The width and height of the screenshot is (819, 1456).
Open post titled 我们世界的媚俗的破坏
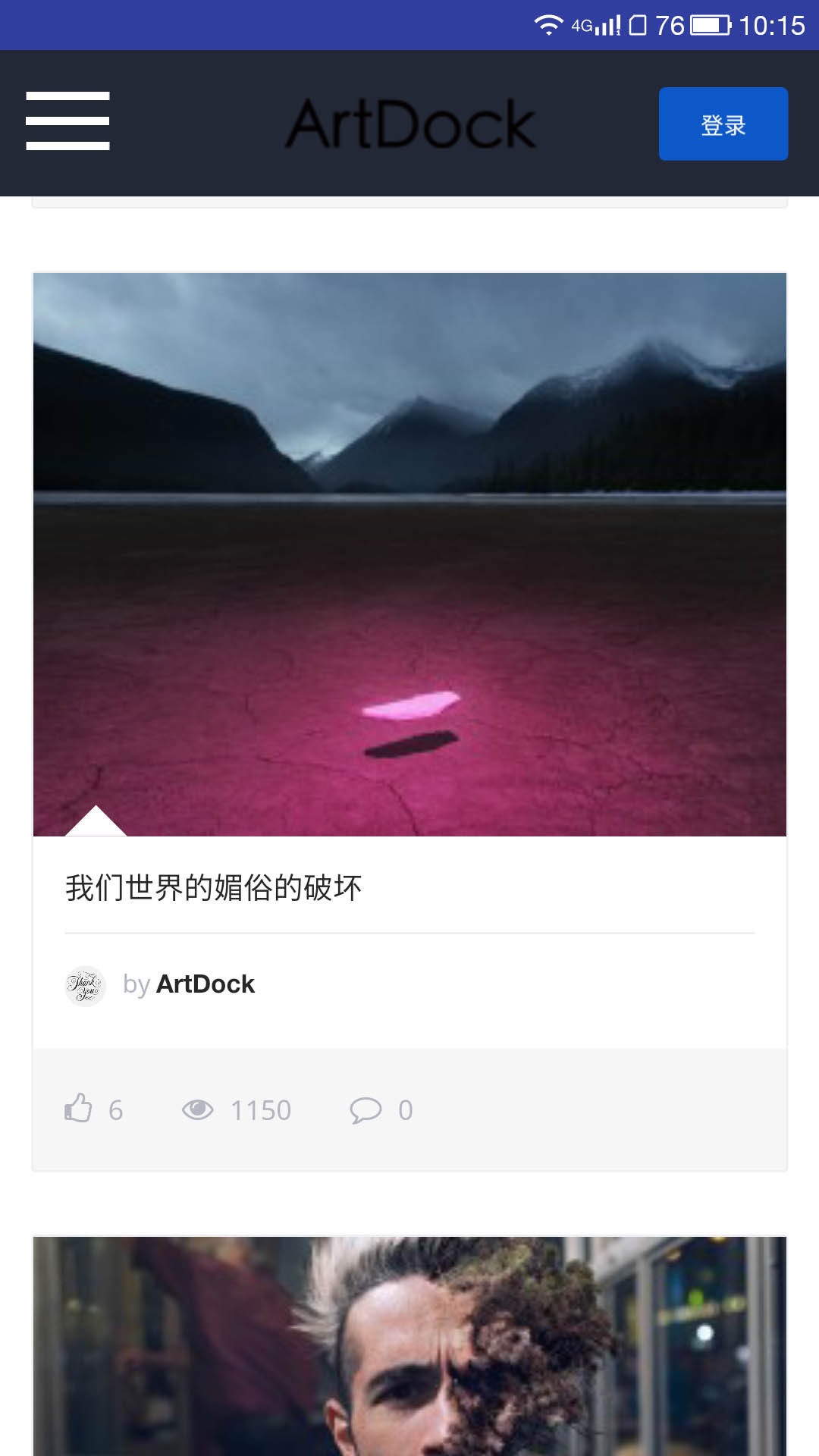(213, 888)
